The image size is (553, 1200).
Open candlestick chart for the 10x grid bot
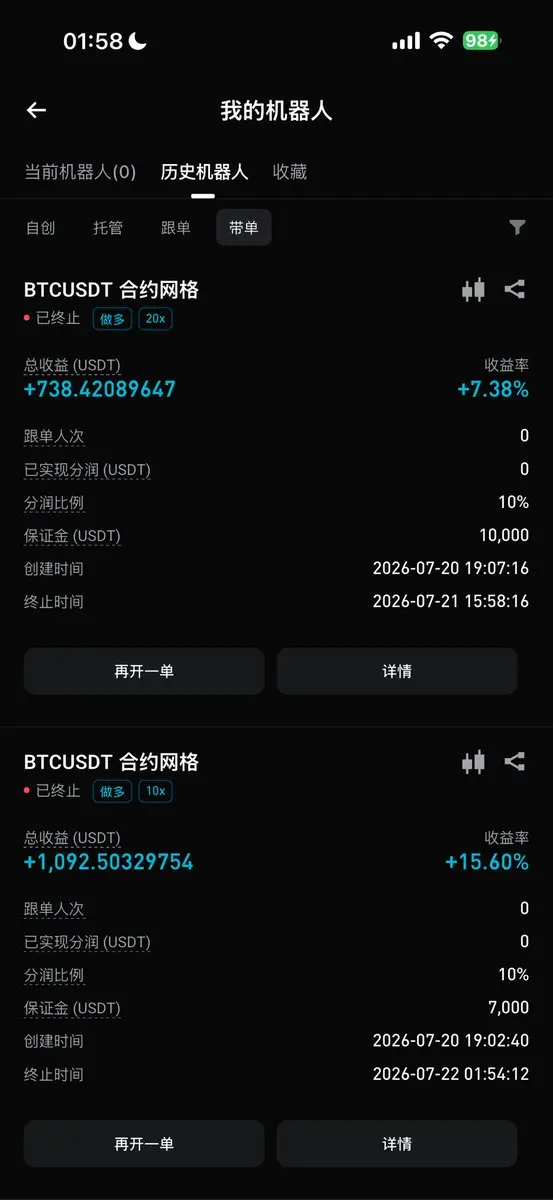point(473,762)
